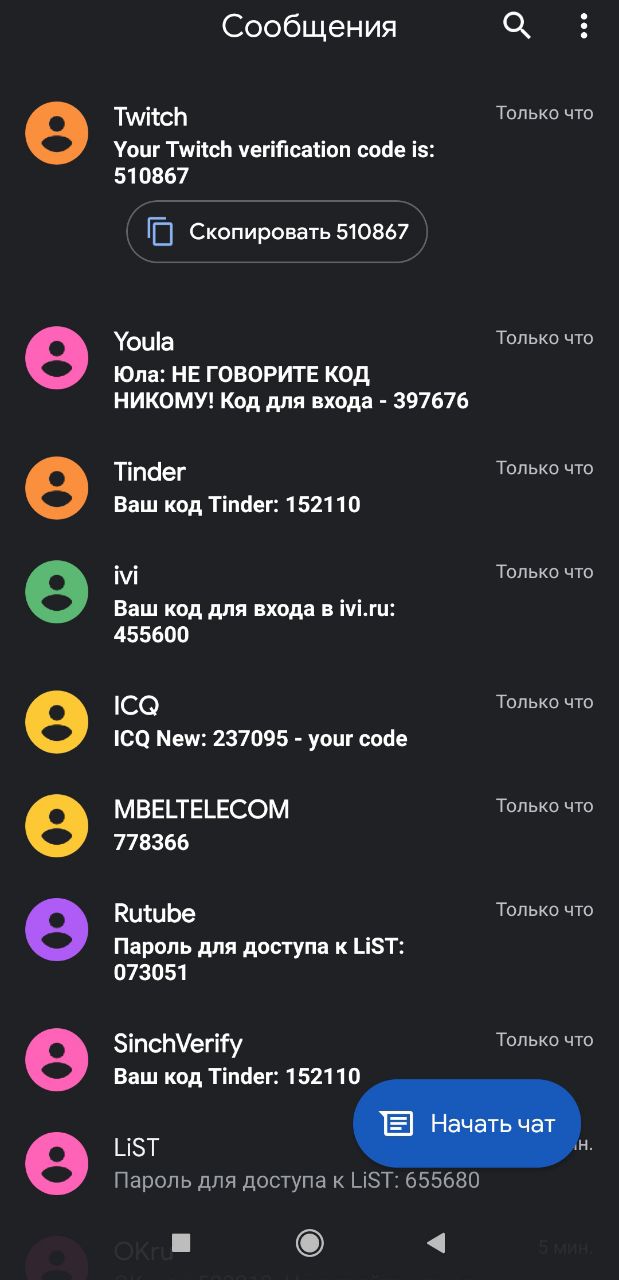View the ivi message thread
This screenshot has height=1280, width=619.
[x=309, y=604]
